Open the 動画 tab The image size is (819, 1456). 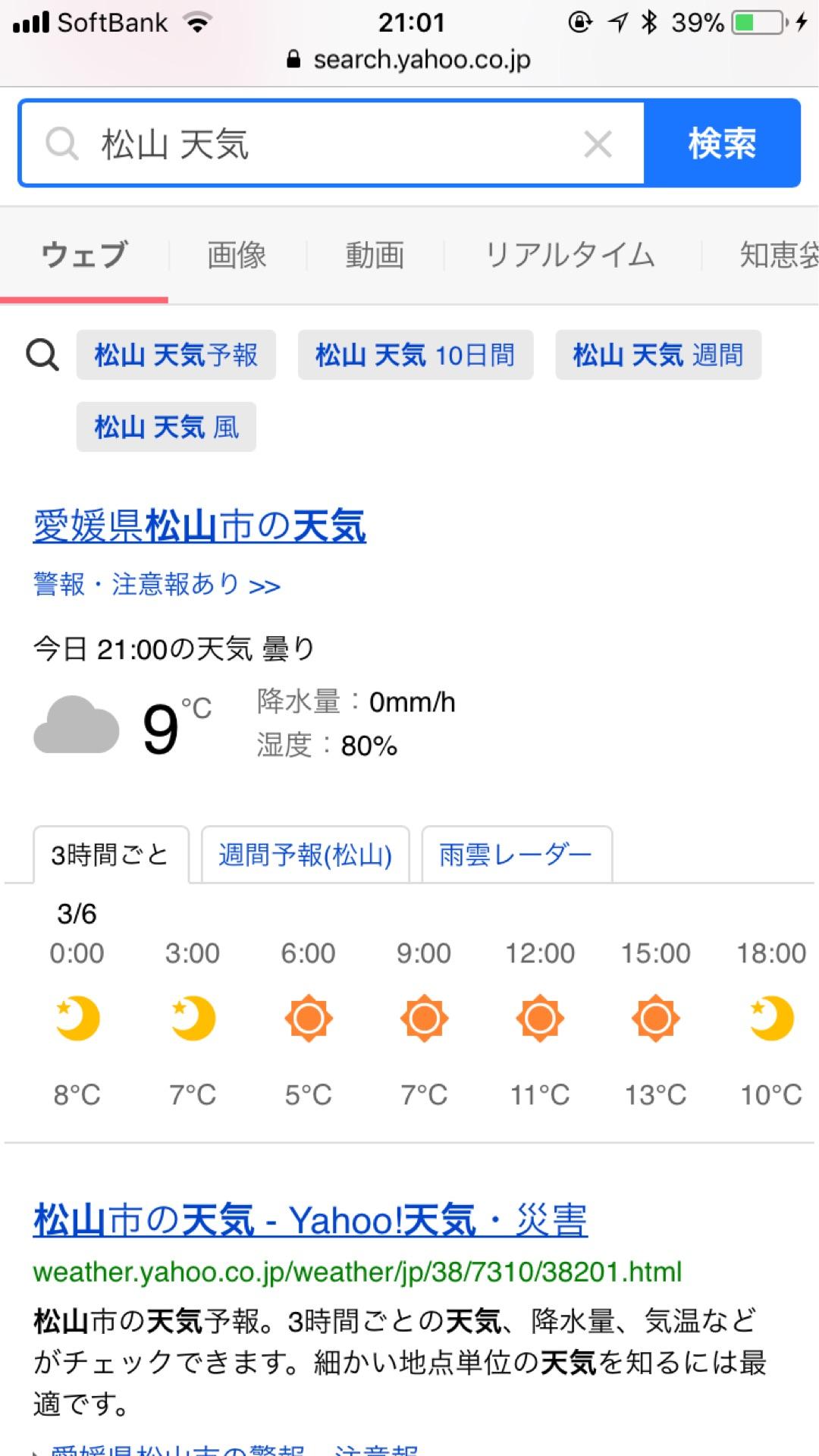point(377,256)
